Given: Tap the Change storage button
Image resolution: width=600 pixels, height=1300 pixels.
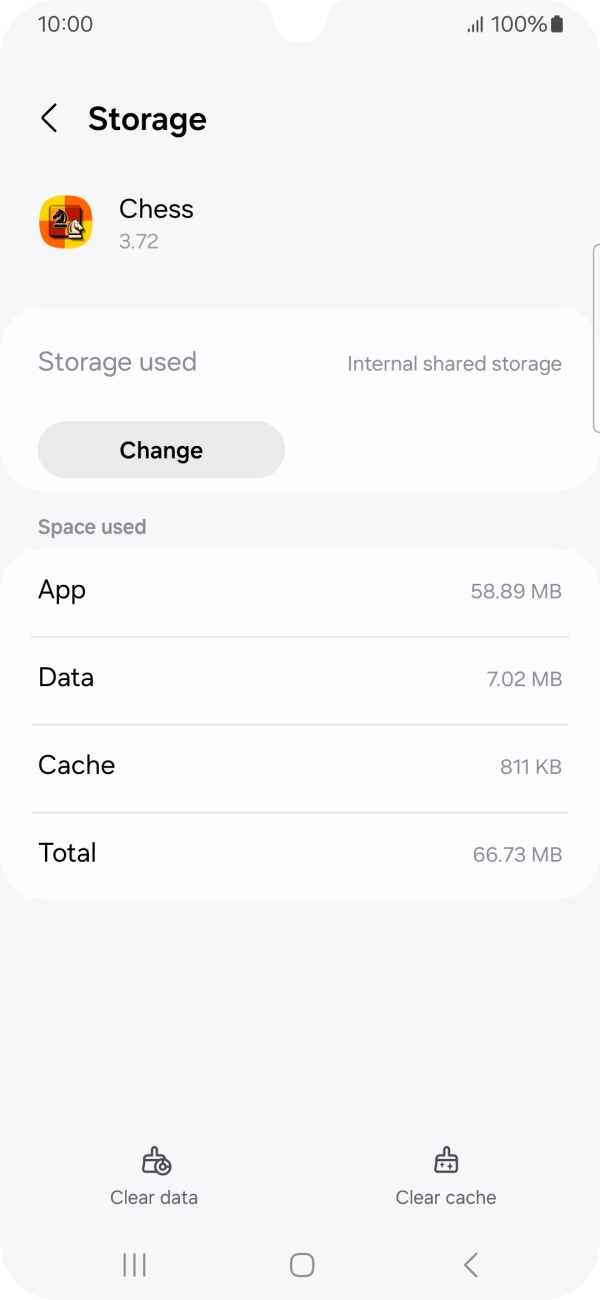Looking at the screenshot, I should 161,450.
